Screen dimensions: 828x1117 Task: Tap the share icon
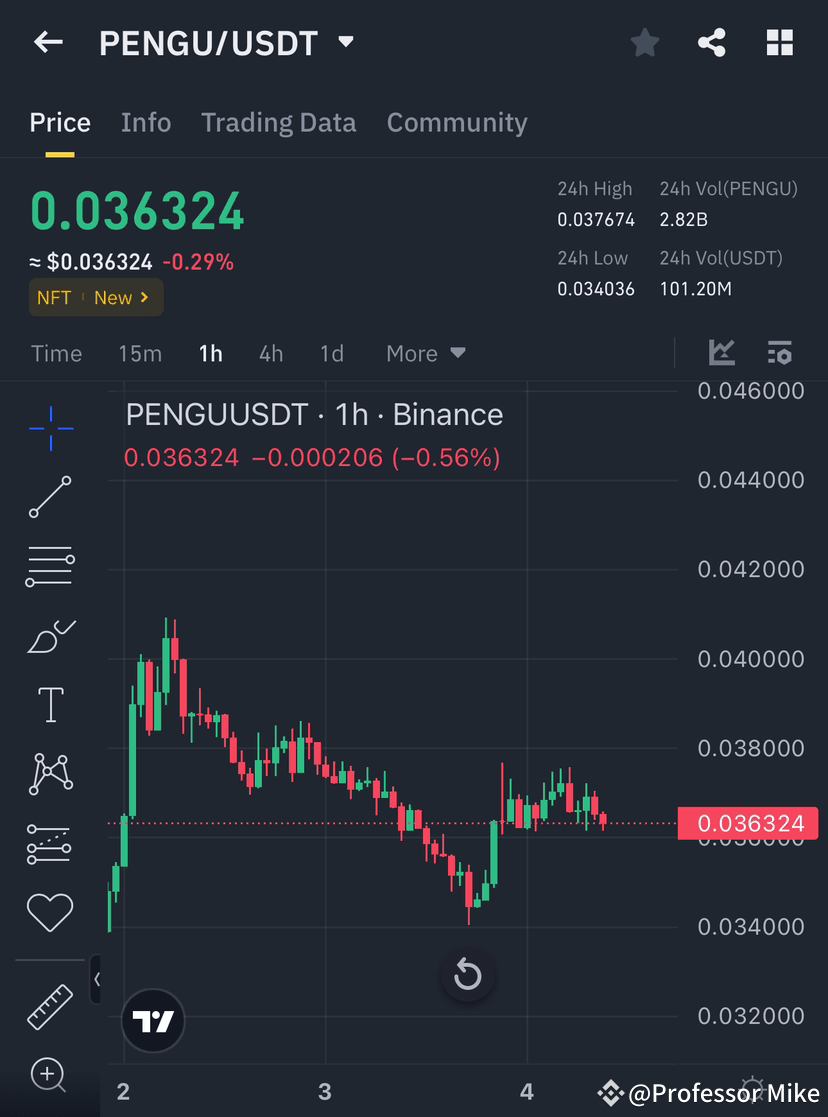(x=712, y=42)
